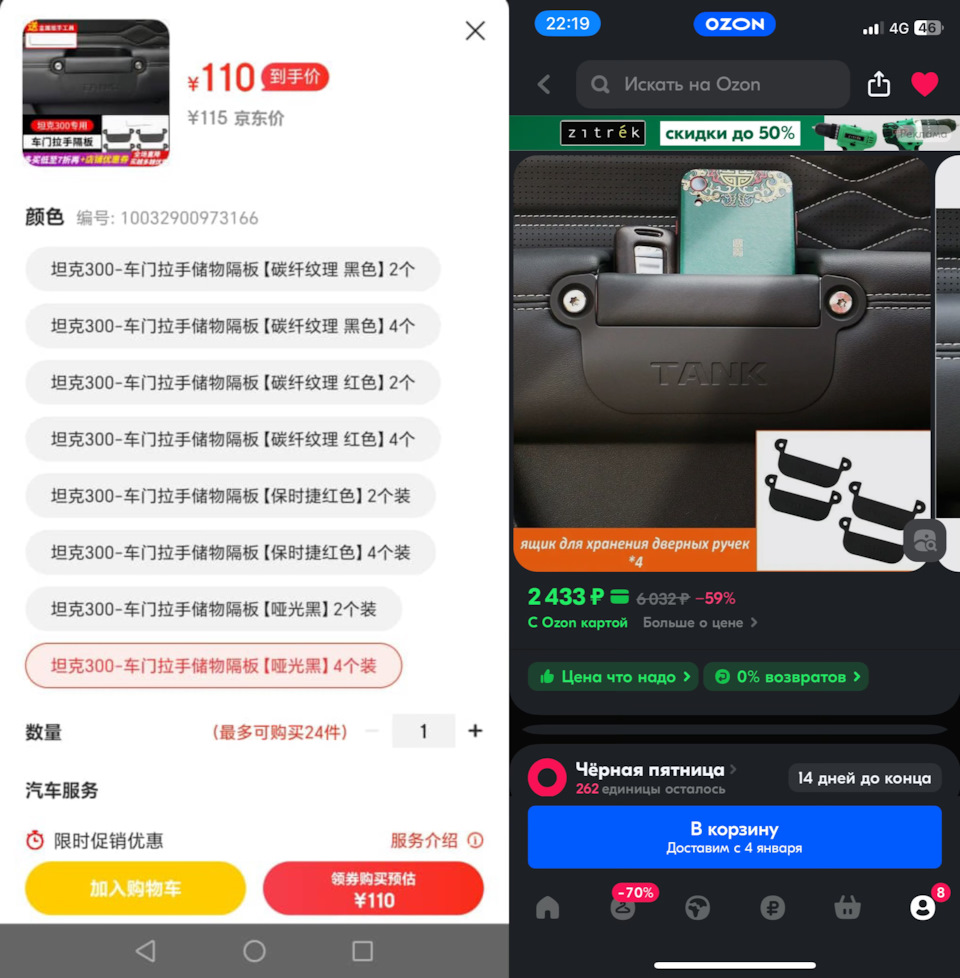The width and height of the screenshot is (960, 978).
Task: Choose 哑光黑 2个装 variant
Action: [213, 609]
